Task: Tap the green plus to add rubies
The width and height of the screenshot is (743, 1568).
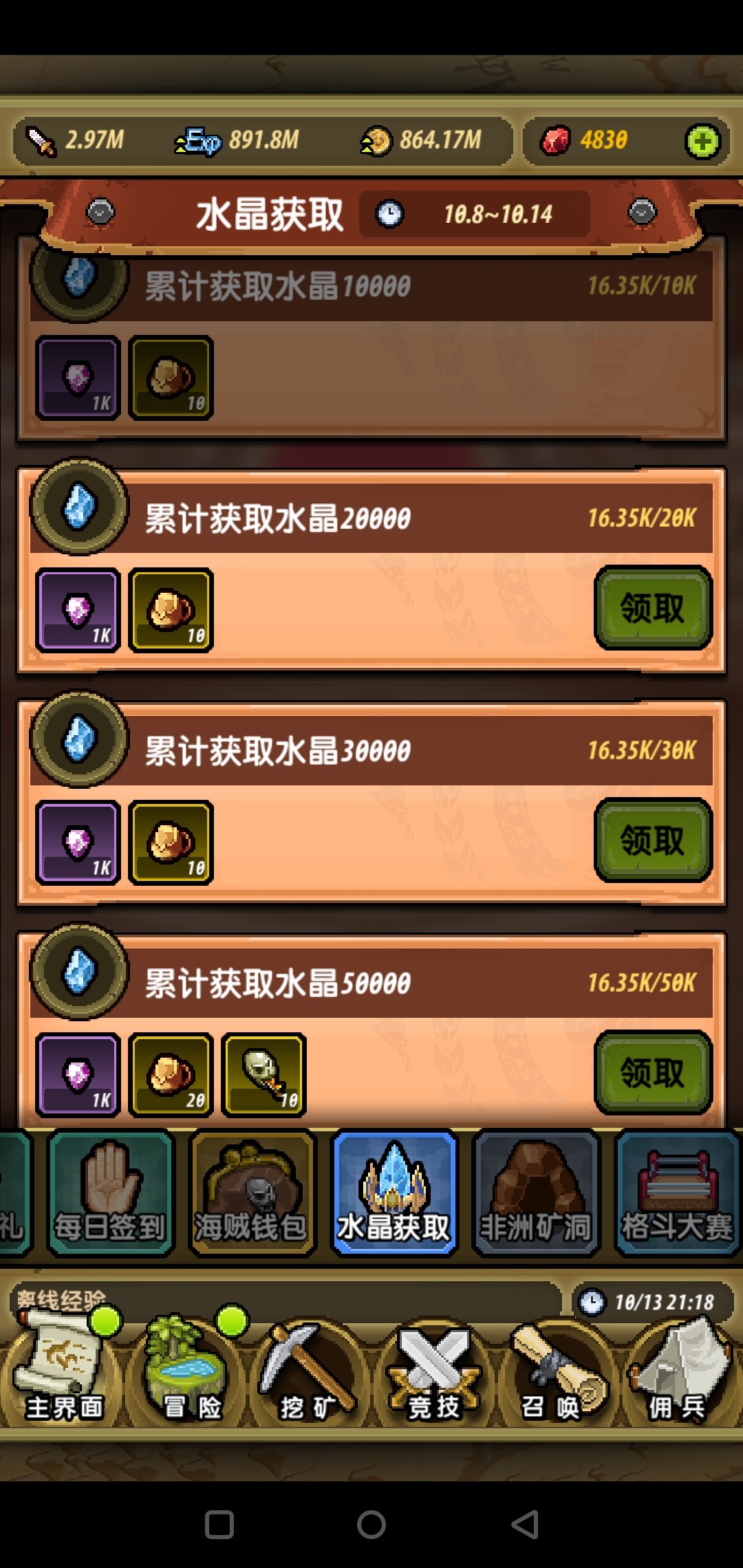Action: (x=702, y=142)
